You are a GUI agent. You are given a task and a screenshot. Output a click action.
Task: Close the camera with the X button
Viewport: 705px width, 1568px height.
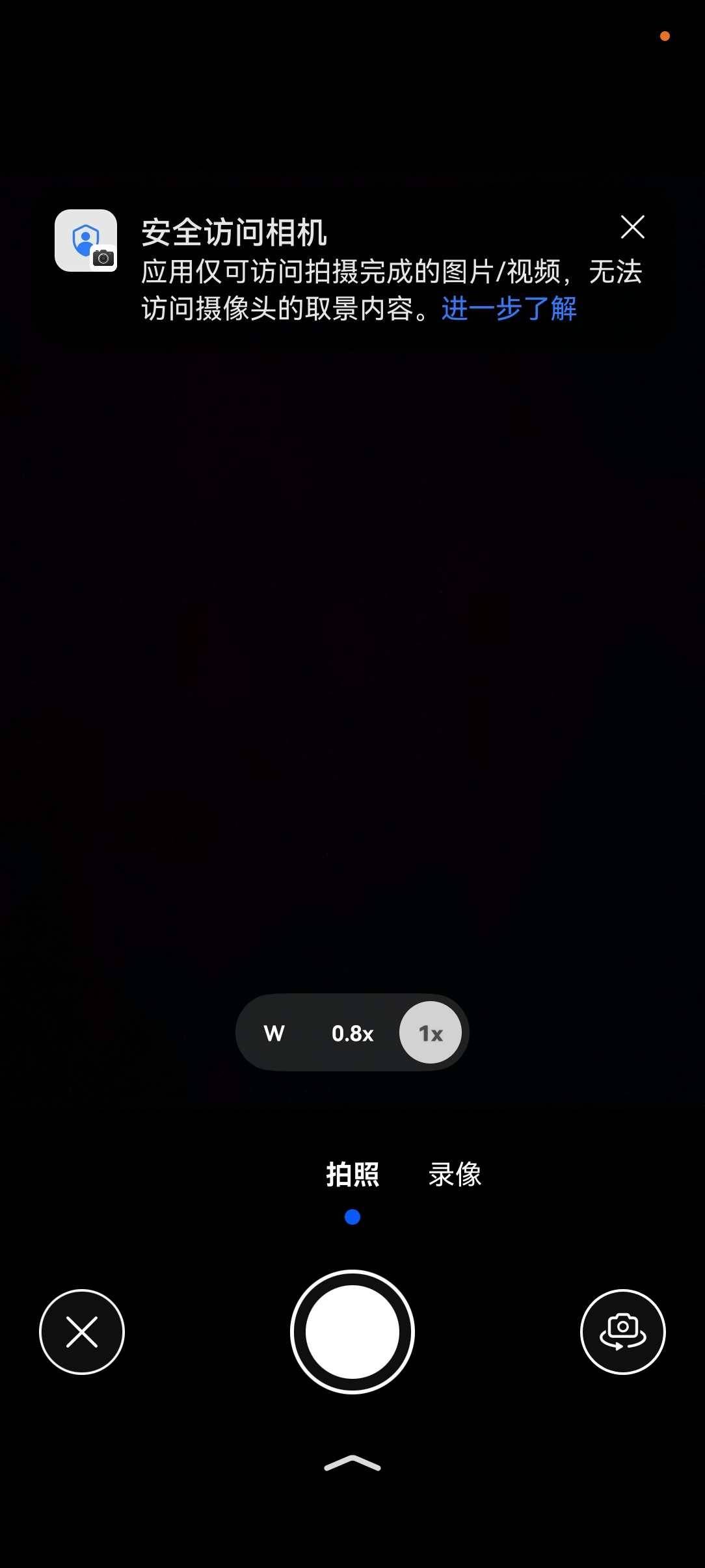click(82, 1332)
